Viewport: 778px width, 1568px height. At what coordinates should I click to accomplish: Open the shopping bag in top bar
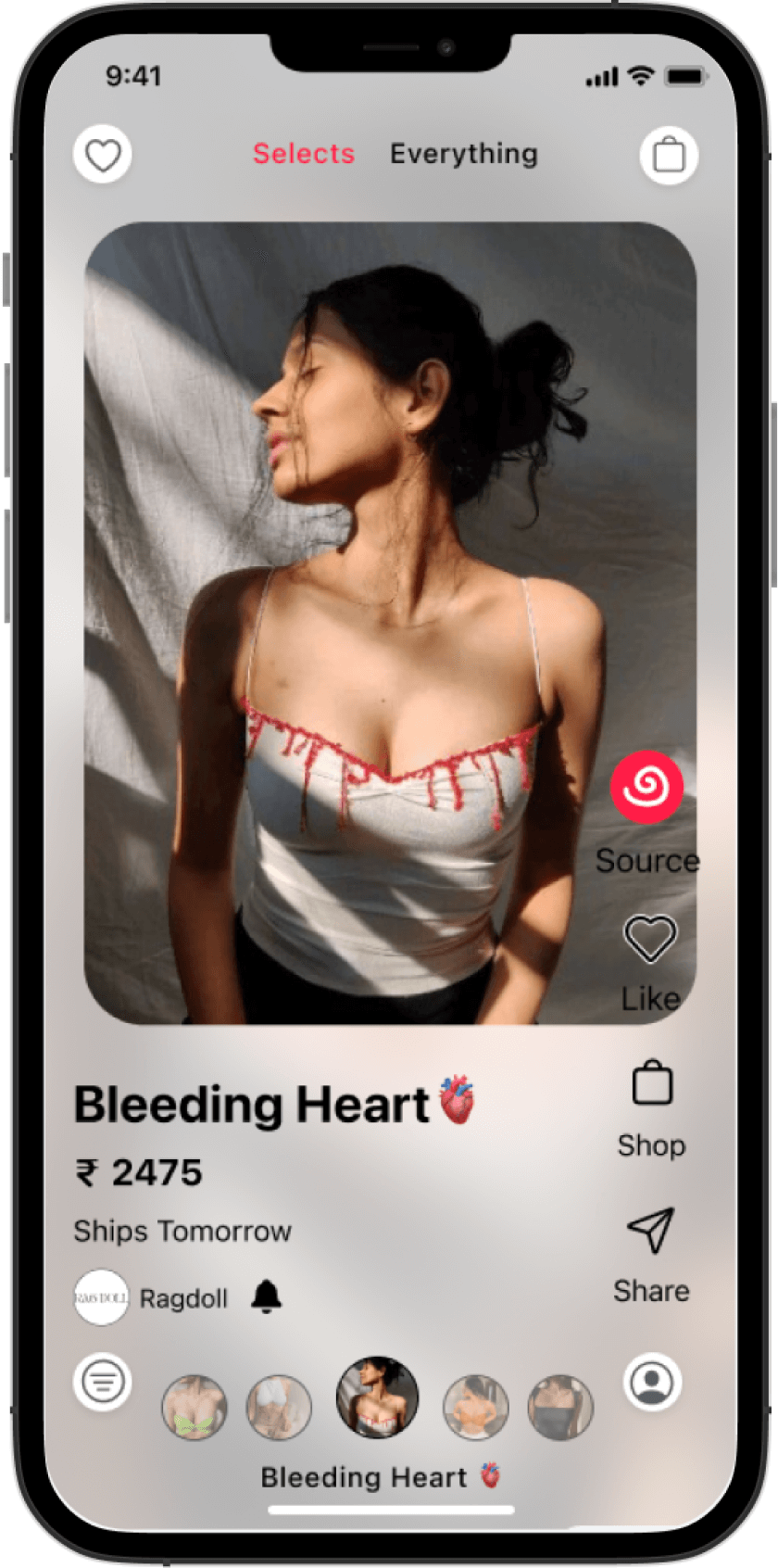click(669, 155)
